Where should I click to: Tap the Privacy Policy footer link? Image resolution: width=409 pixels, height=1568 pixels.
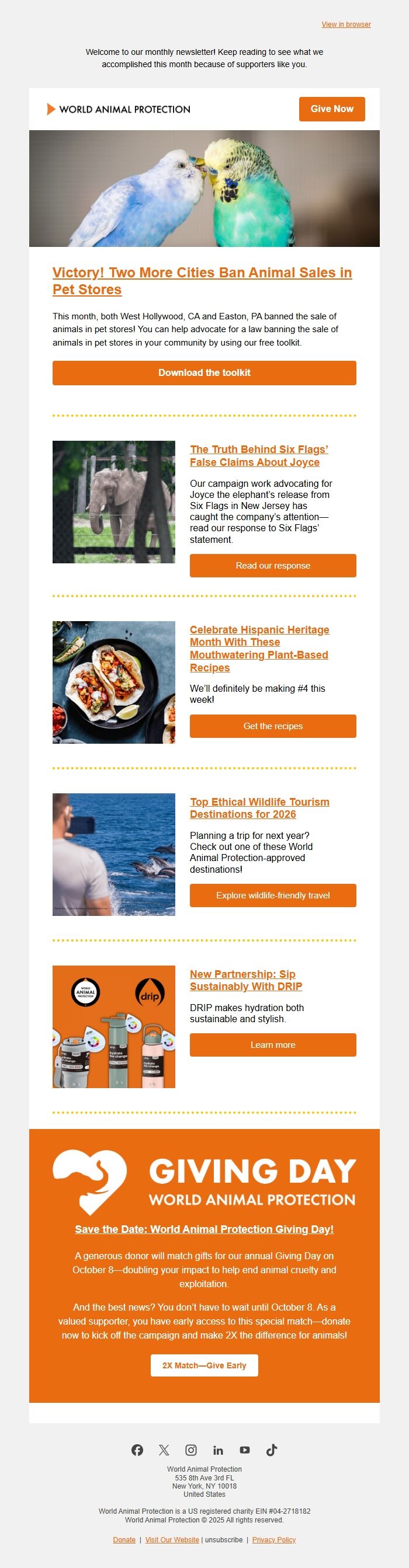click(x=273, y=1539)
